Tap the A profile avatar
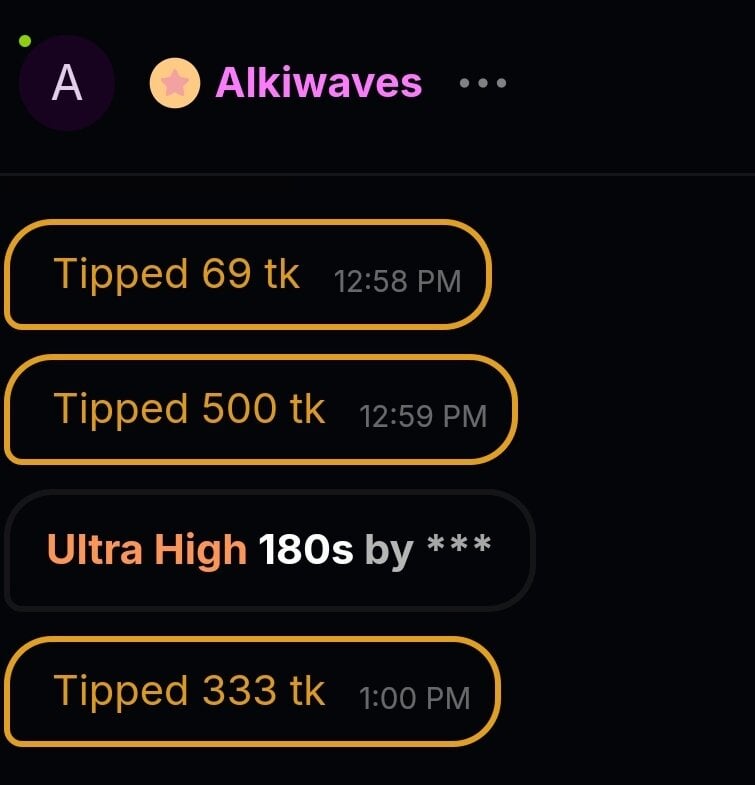The width and height of the screenshot is (755, 785). [66, 83]
